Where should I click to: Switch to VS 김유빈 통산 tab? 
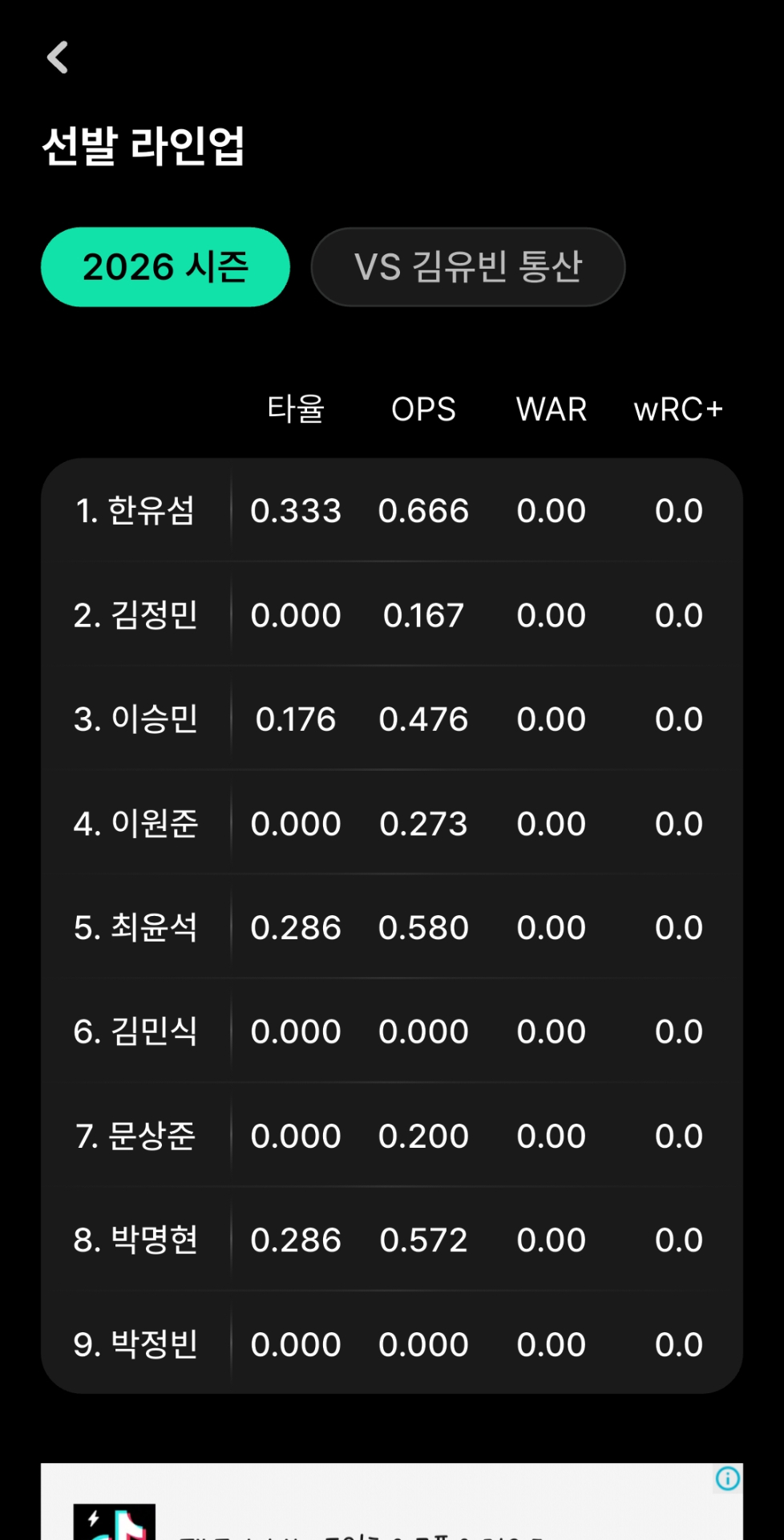(x=467, y=267)
